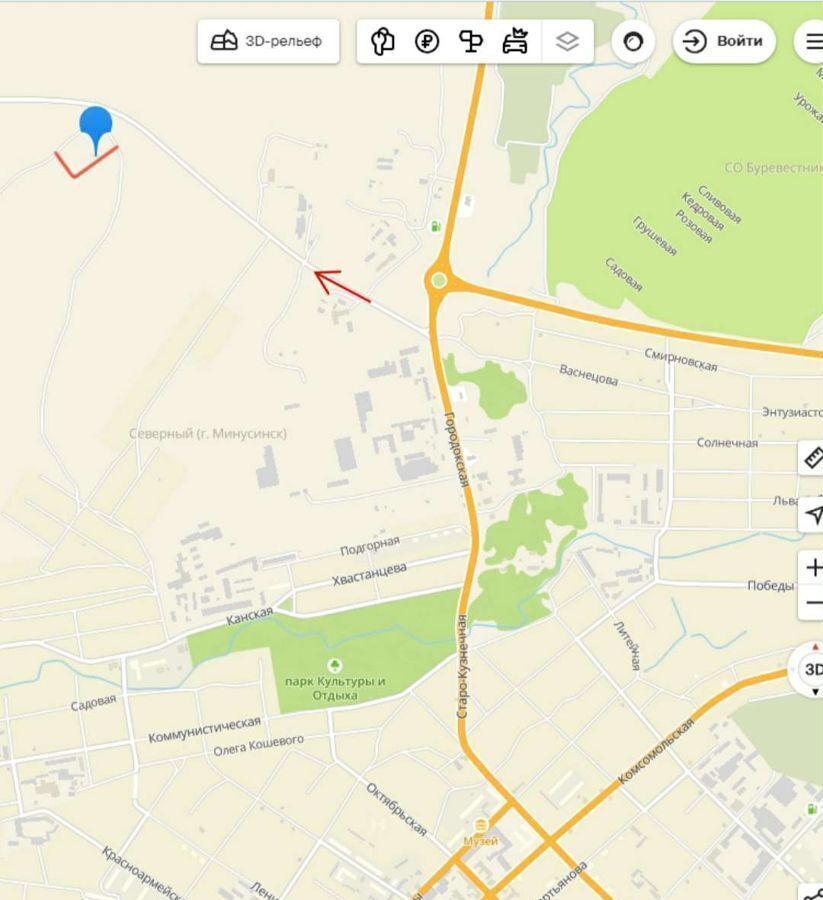This screenshot has width=823, height=900.
Task: Zoom in with the plus button
Action: pos(813,567)
